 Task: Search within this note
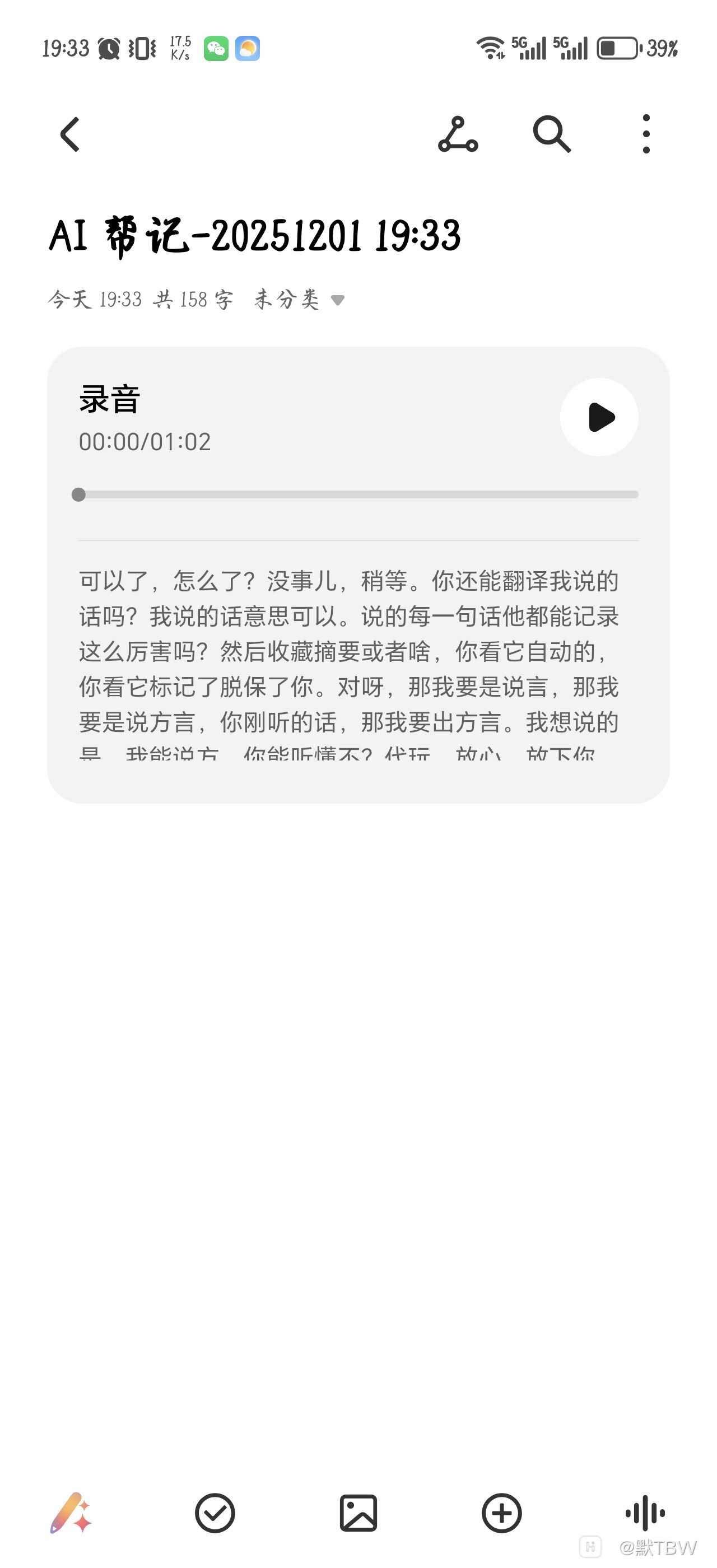tap(551, 134)
